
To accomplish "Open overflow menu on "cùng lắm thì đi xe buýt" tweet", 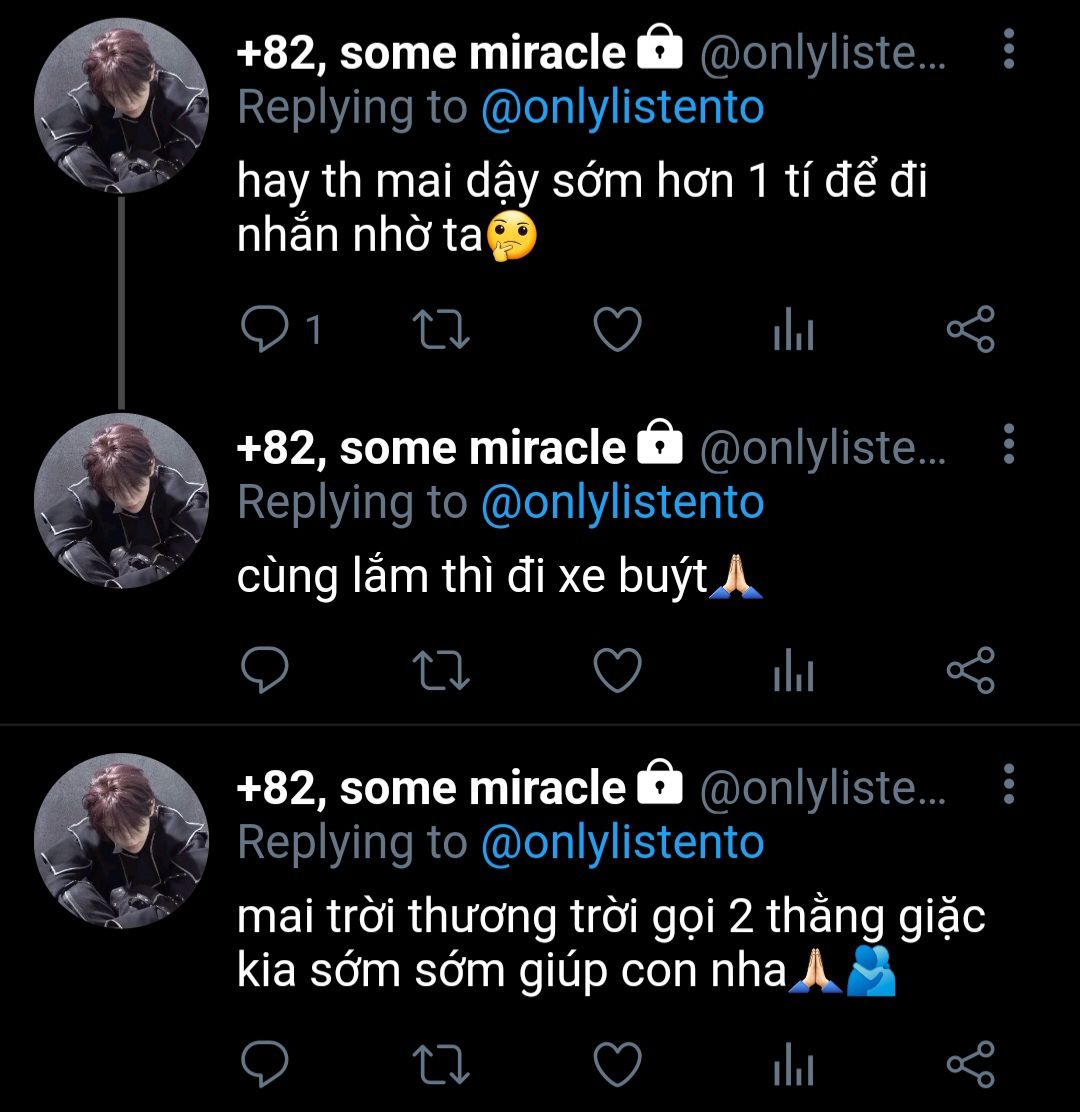I will point(1008,443).
